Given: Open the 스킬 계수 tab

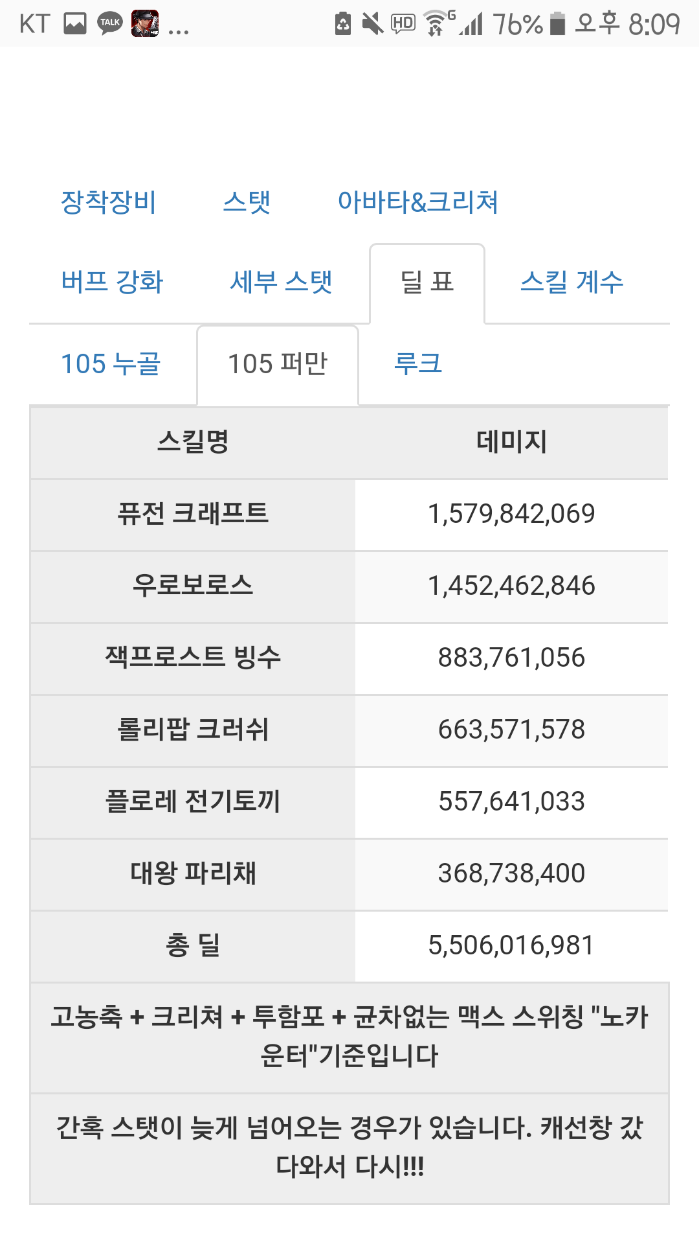Looking at the screenshot, I should (x=572, y=283).
